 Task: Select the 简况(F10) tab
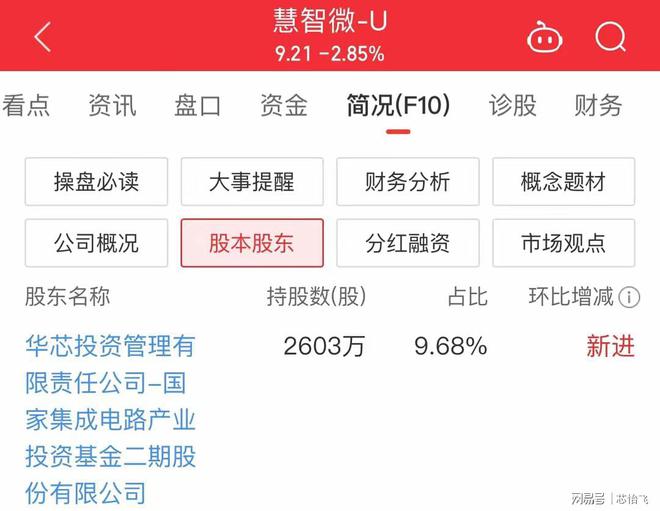click(398, 106)
